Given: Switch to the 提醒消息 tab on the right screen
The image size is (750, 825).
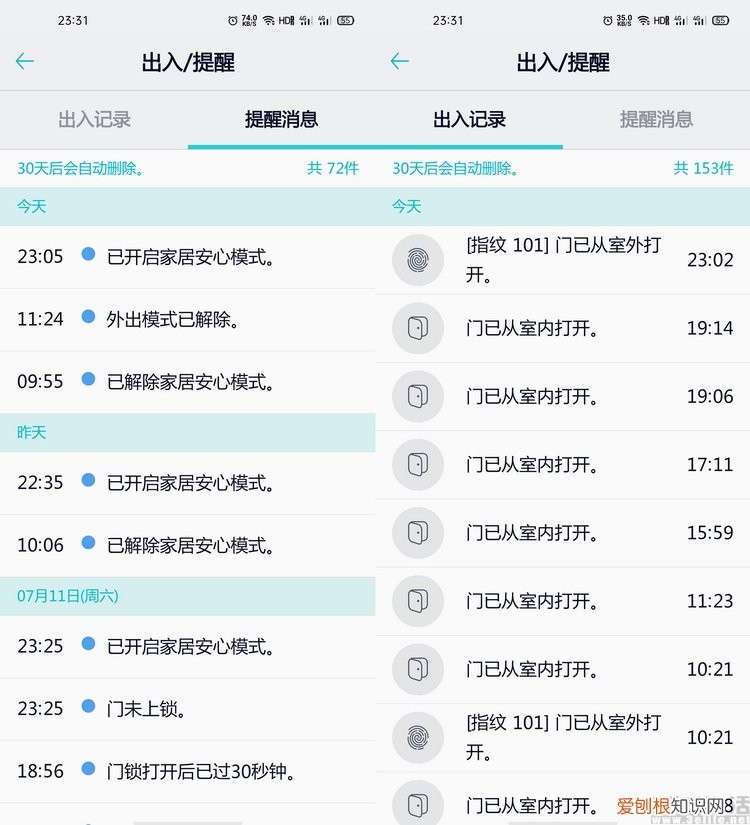Looking at the screenshot, I should coord(656,119).
